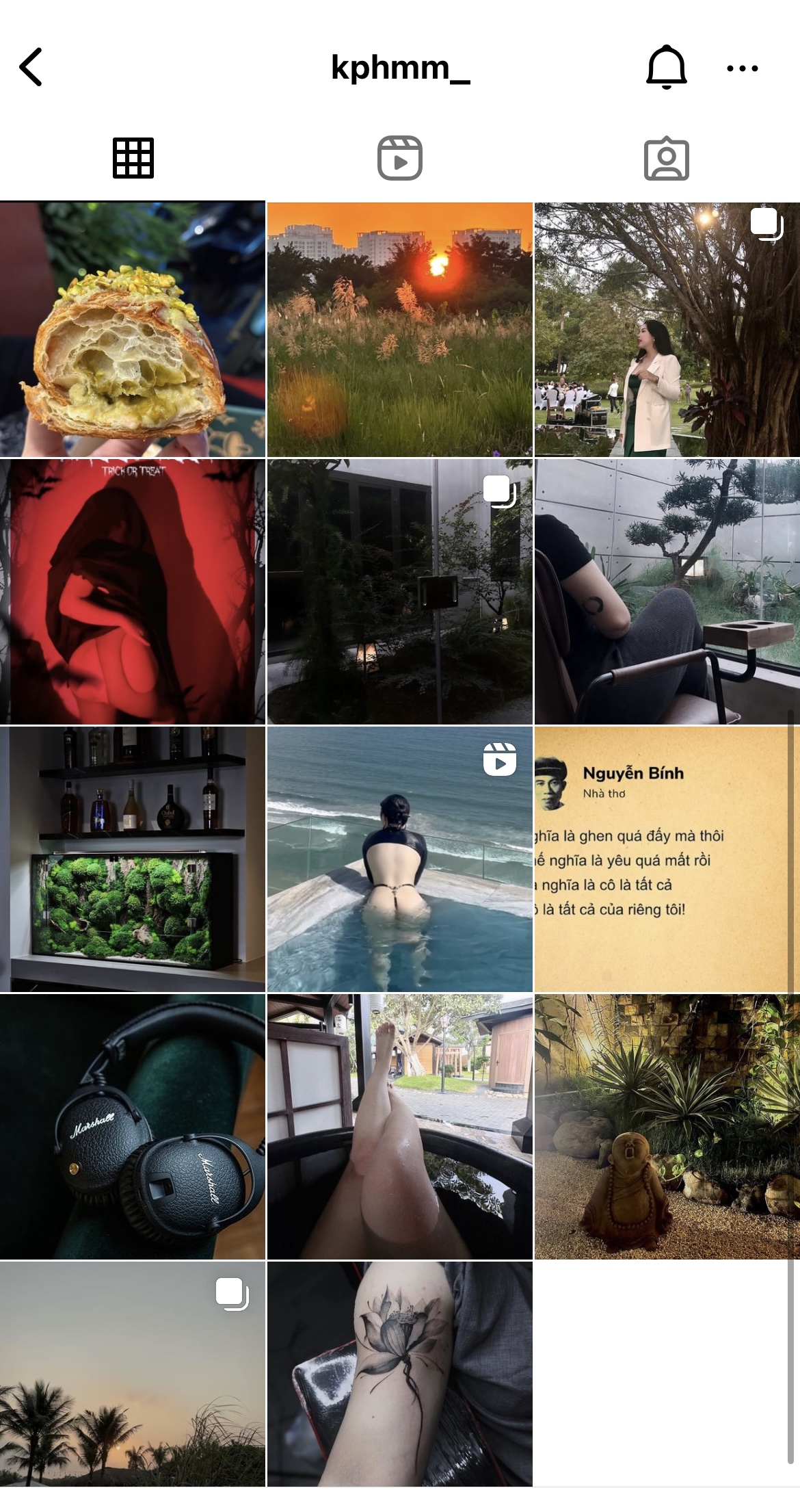Open the dark courtyard garden post
The height and width of the screenshot is (1512, 800).
(x=400, y=592)
